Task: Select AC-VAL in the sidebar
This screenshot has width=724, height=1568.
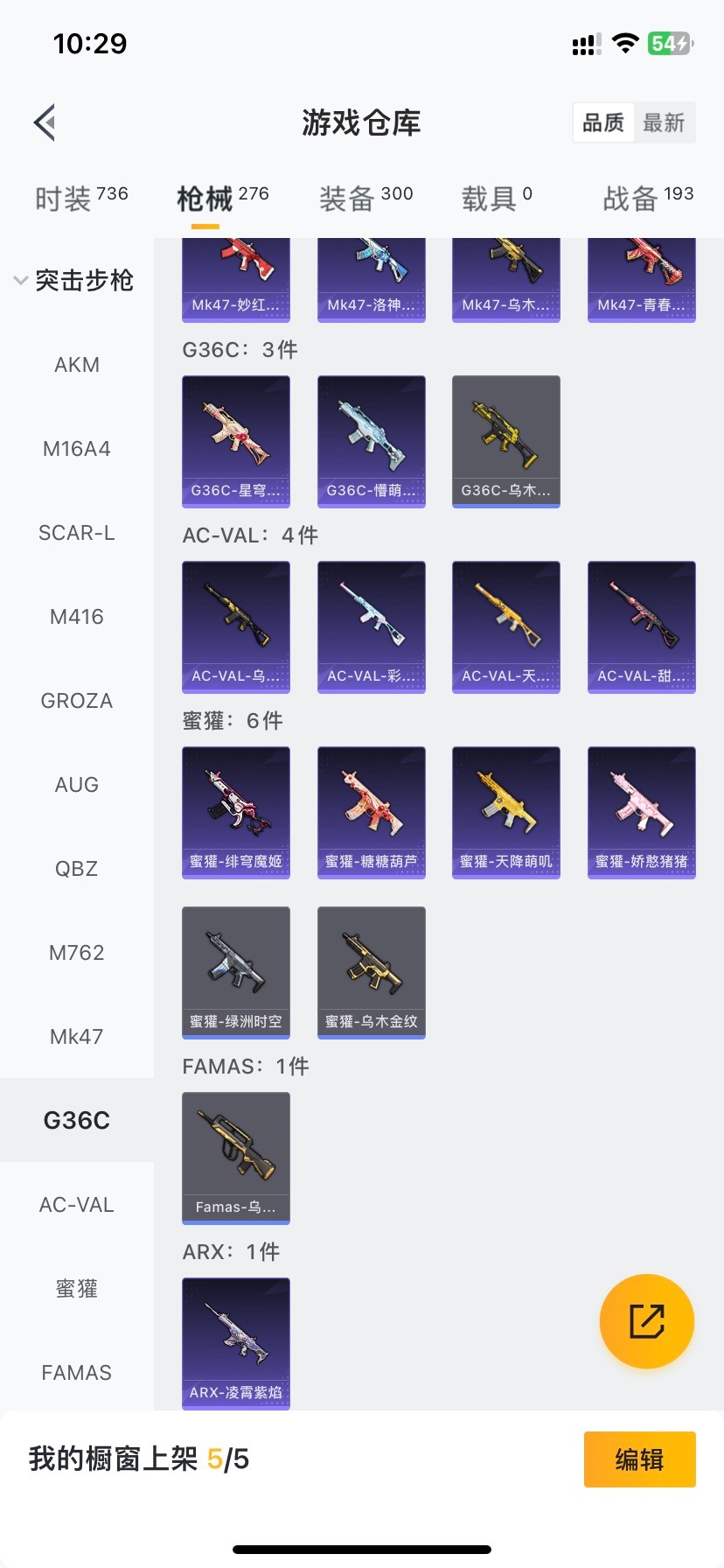Action: pyautogui.click(x=77, y=1205)
